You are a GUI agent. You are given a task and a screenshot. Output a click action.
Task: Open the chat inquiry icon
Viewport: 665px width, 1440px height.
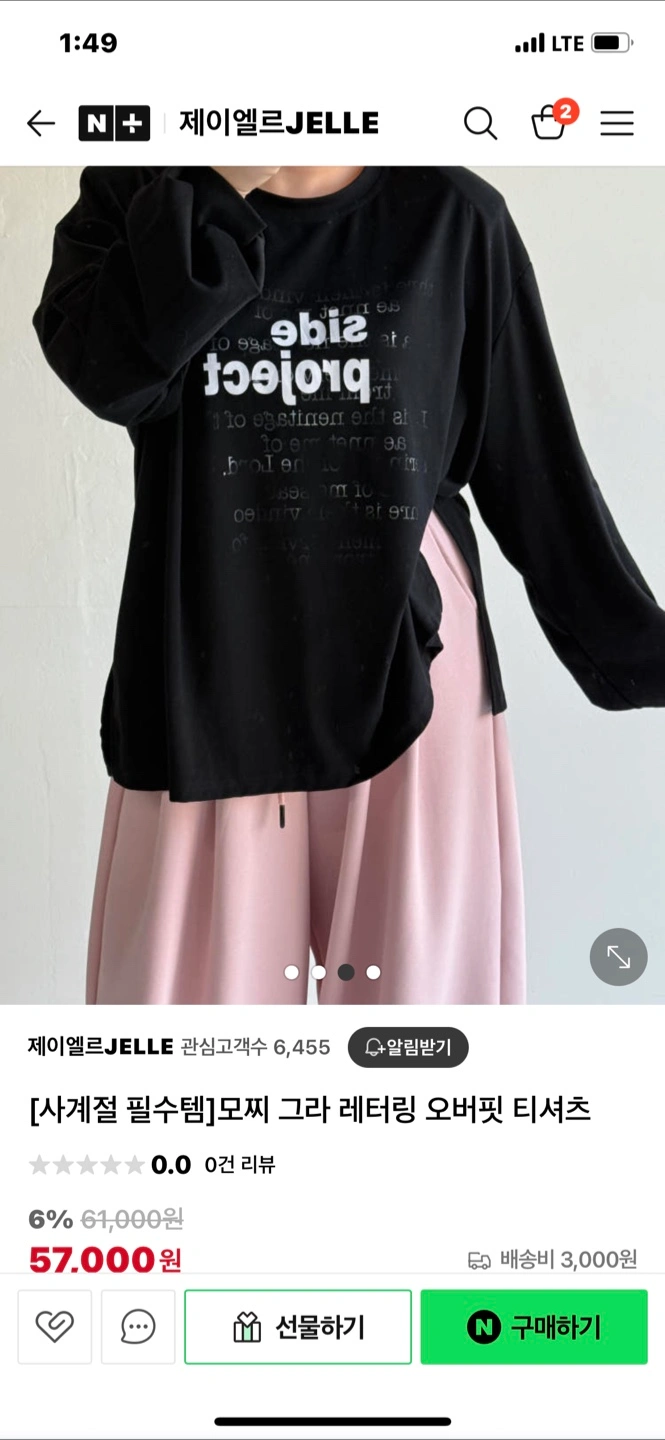(x=138, y=1327)
